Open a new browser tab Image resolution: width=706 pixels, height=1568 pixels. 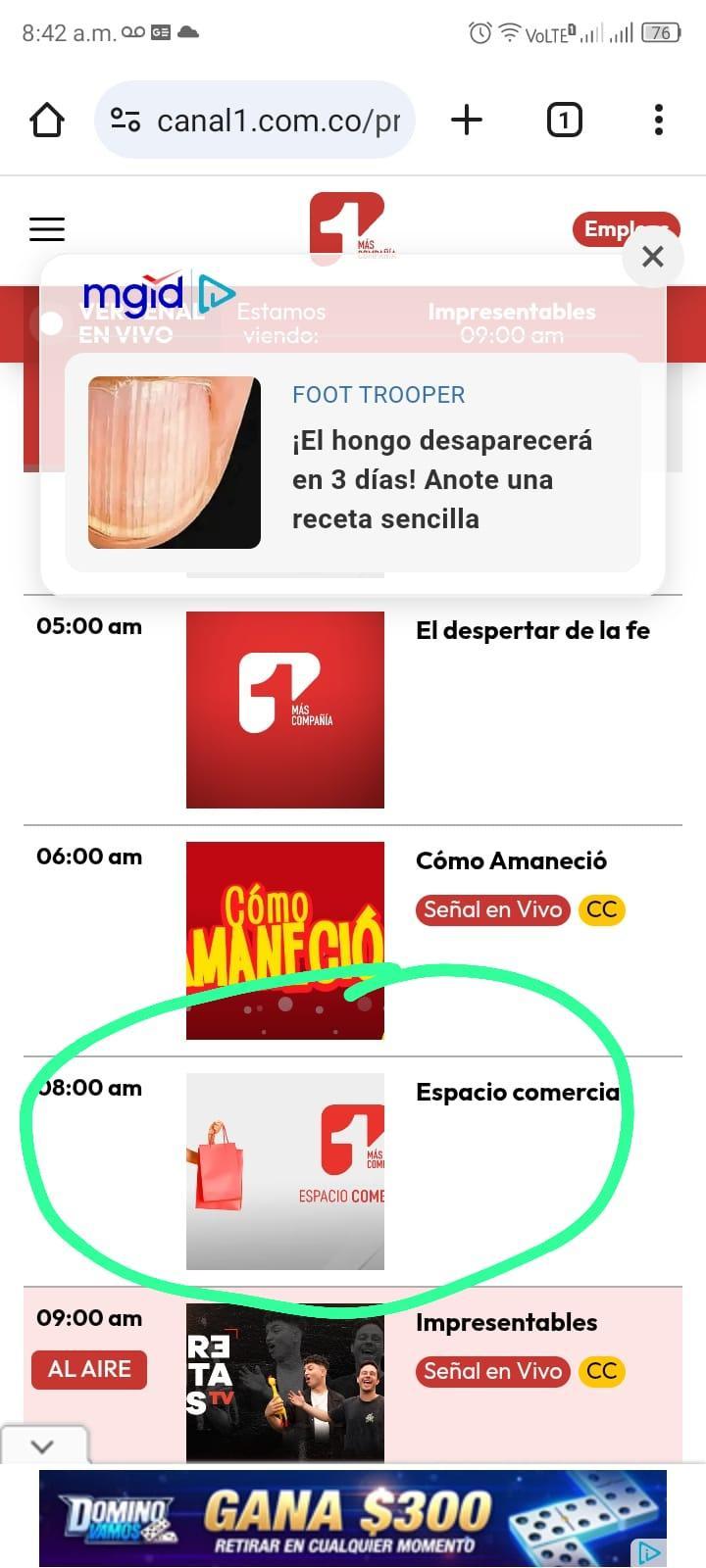[x=467, y=121]
